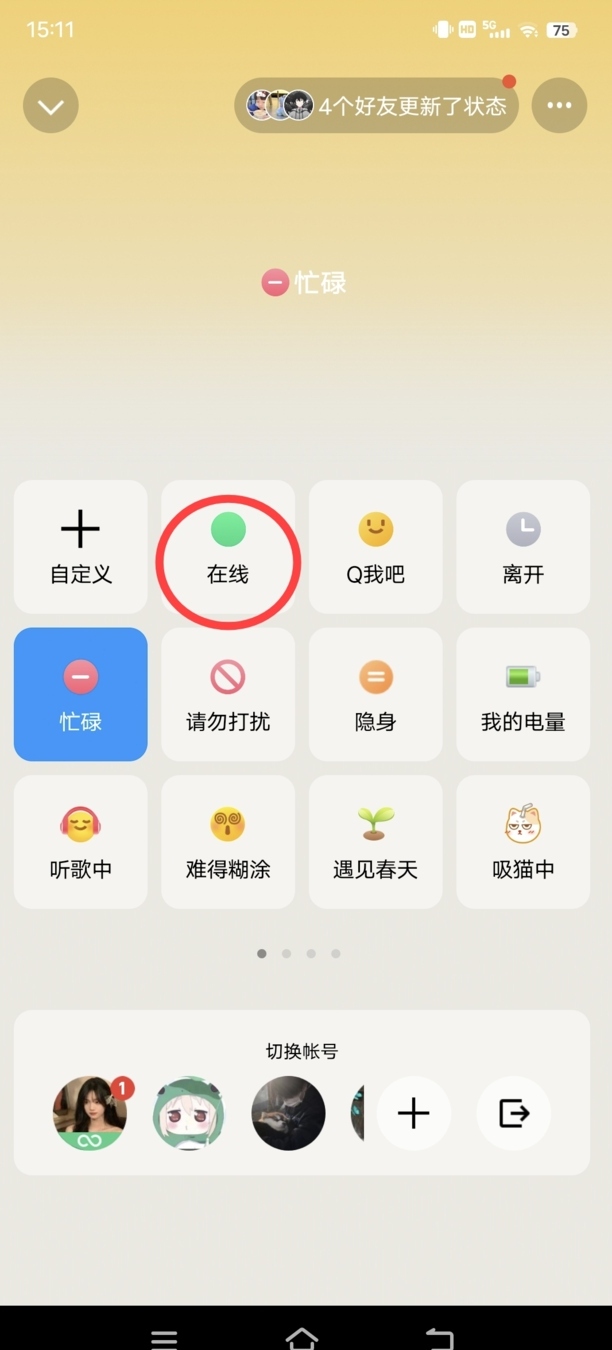The height and width of the screenshot is (1350, 612).
Task: Open friends' updated status banner
Action: (x=377, y=106)
